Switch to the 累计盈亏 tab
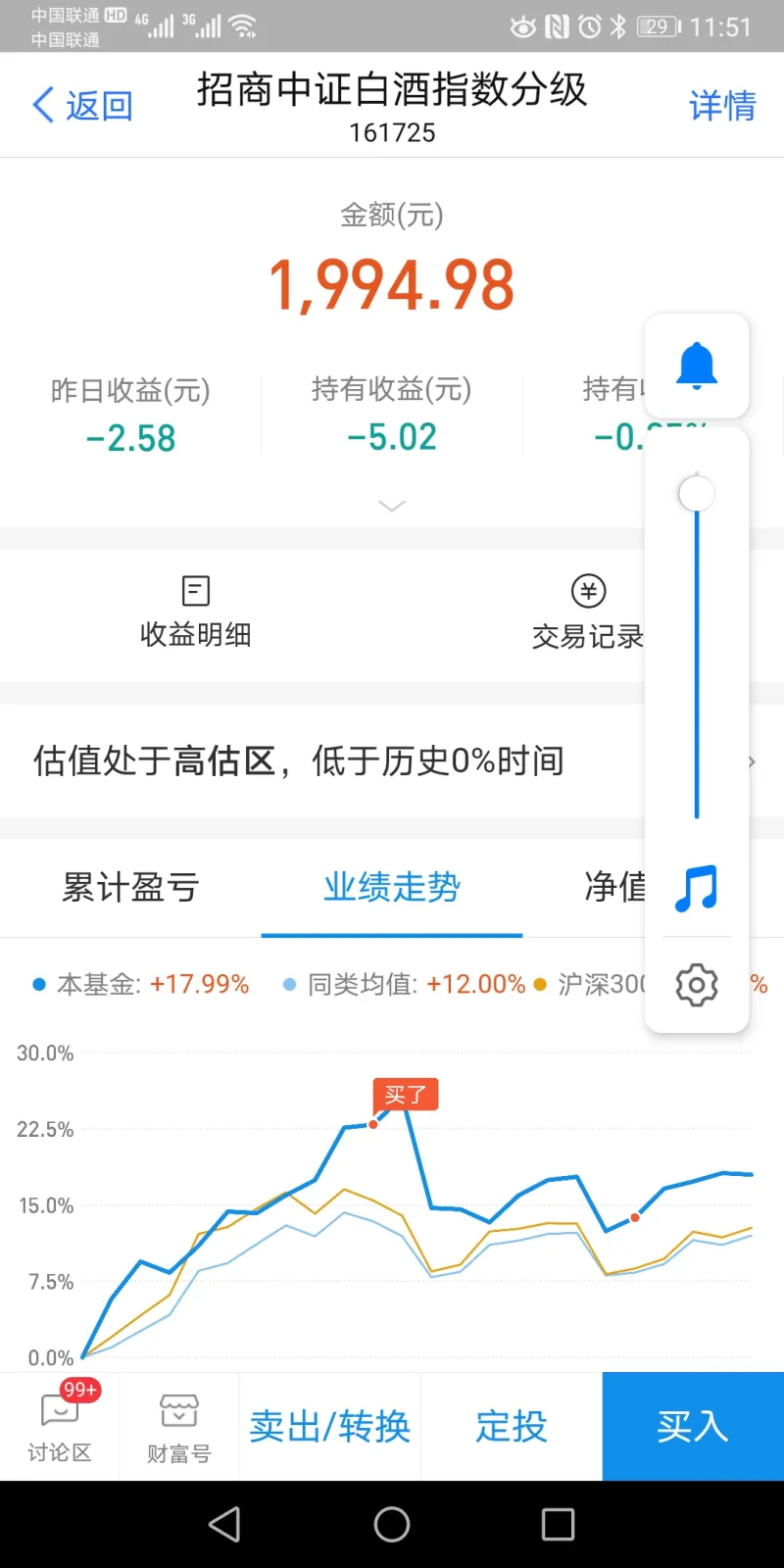 [130, 887]
